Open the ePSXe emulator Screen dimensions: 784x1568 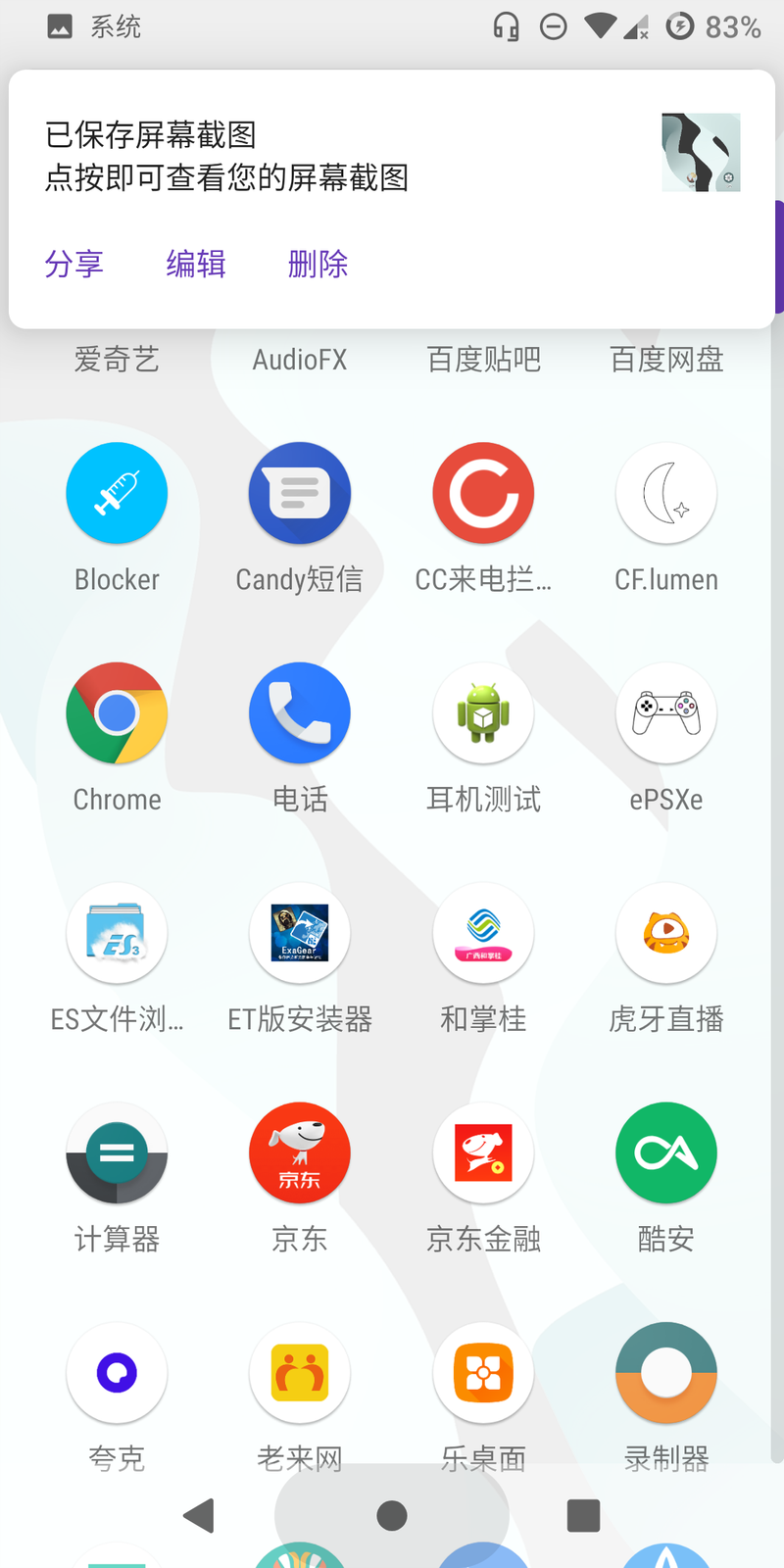666,713
